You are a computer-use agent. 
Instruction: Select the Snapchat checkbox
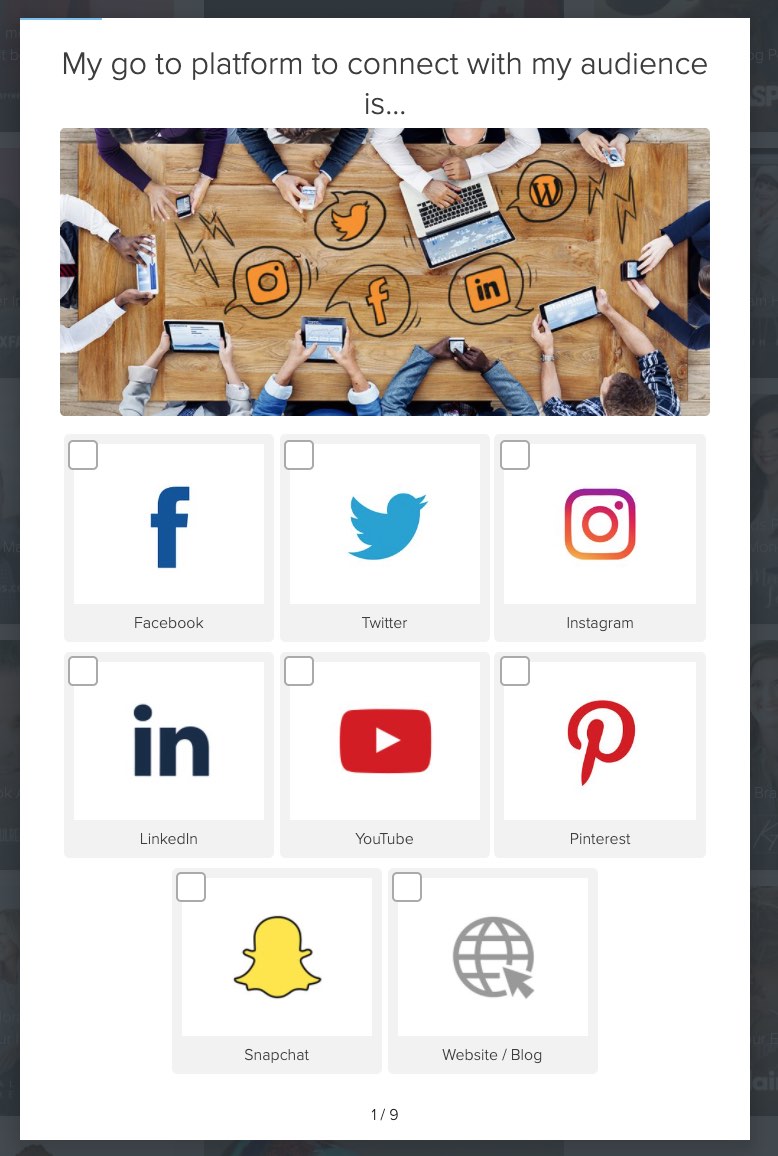point(191,887)
